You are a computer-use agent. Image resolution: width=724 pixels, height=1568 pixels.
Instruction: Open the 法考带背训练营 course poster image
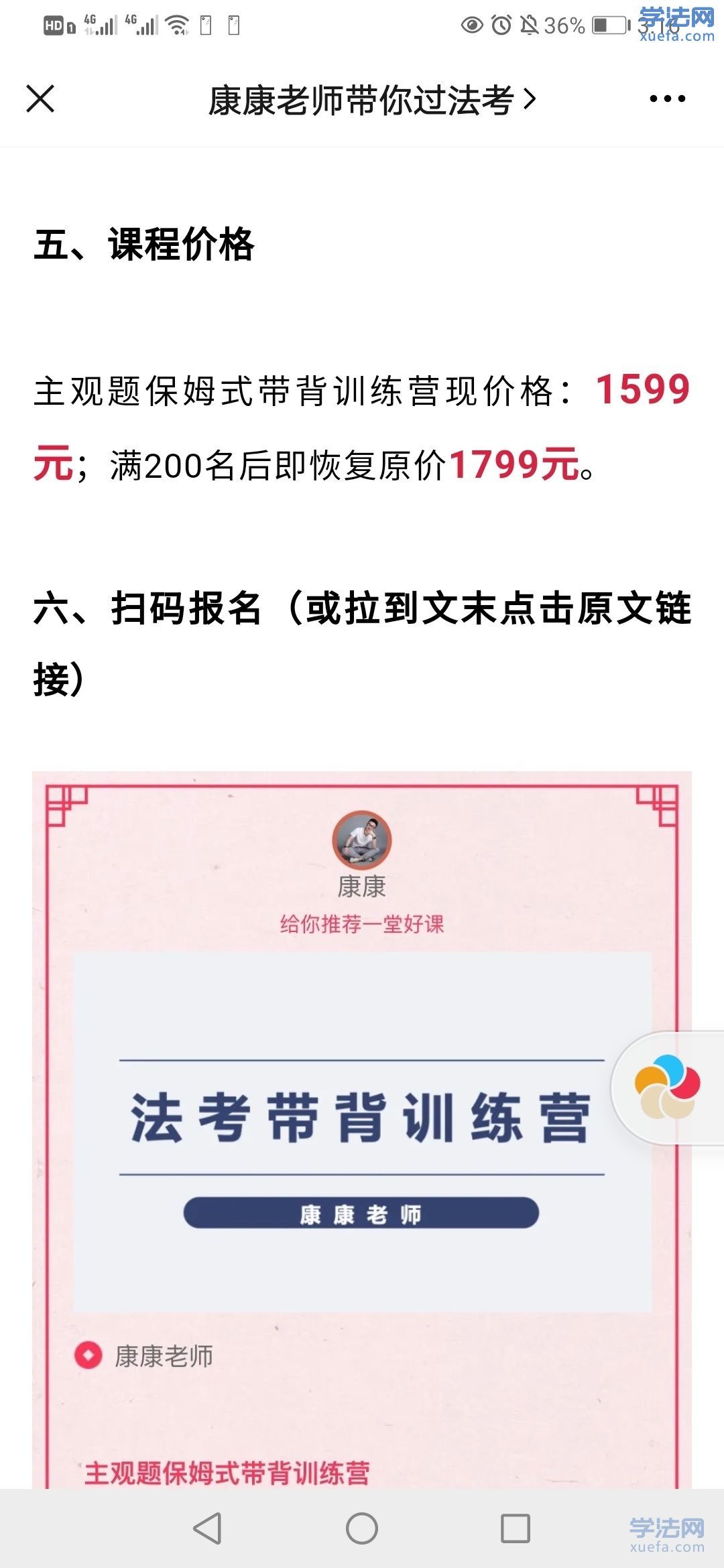[362, 1132]
